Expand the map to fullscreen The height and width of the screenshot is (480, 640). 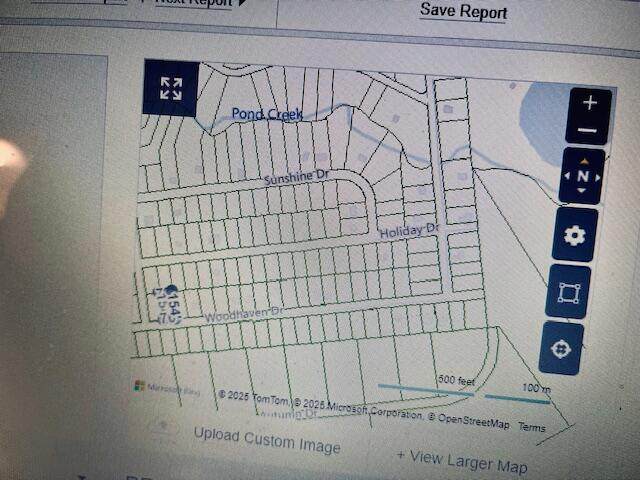(171, 88)
